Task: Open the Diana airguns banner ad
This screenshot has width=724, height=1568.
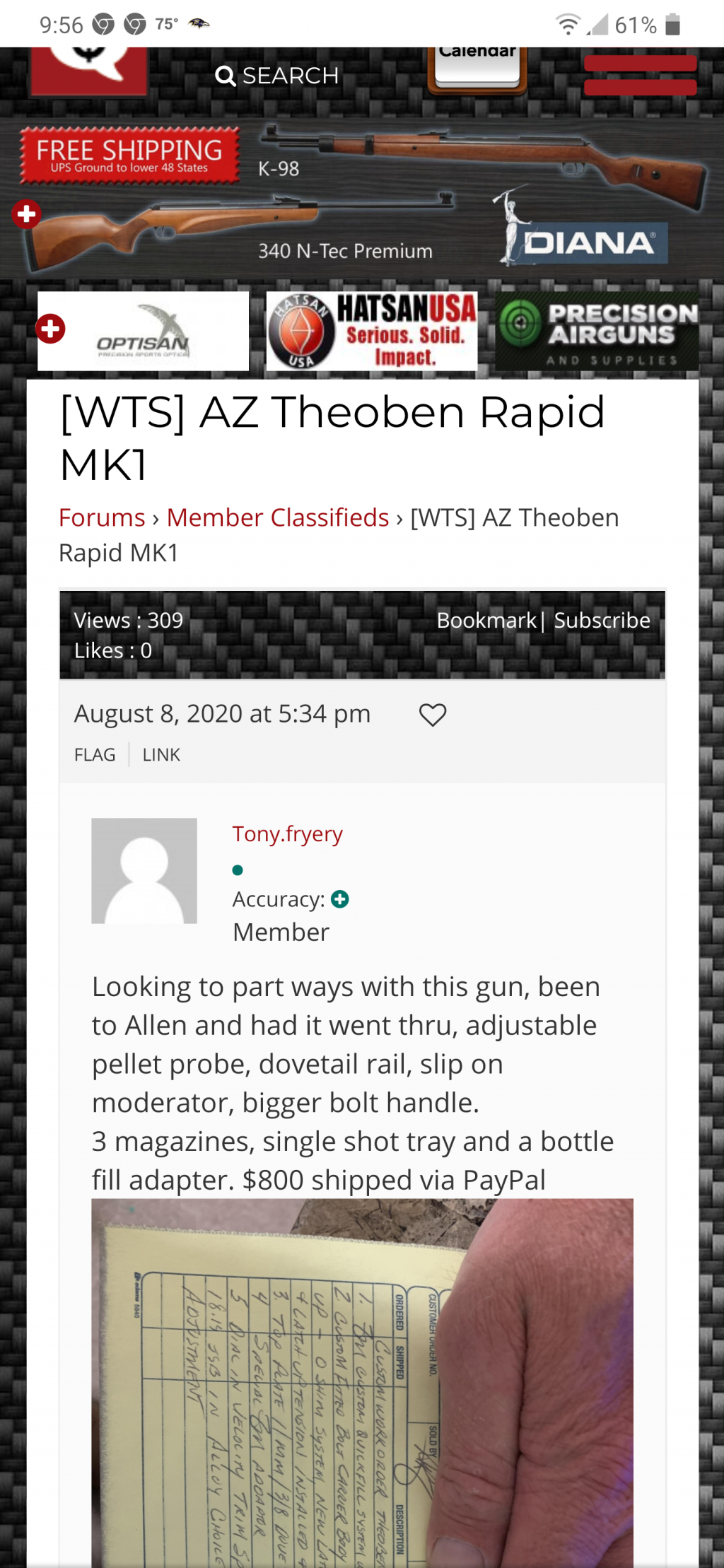Action: (x=362, y=198)
